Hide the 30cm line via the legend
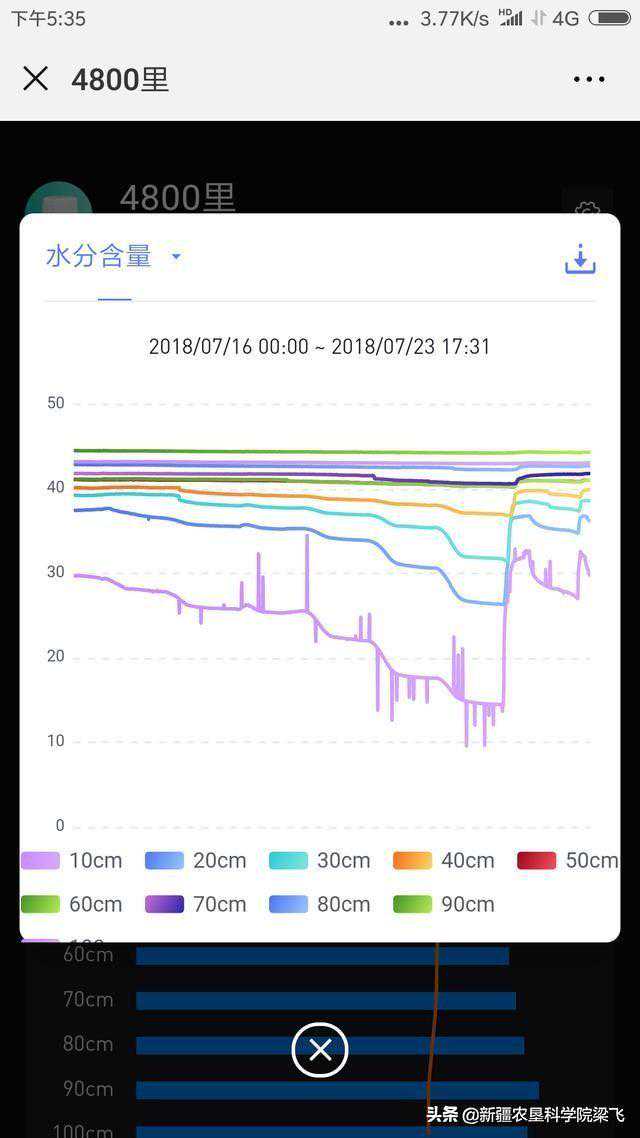 pyautogui.click(x=319, y=860)
